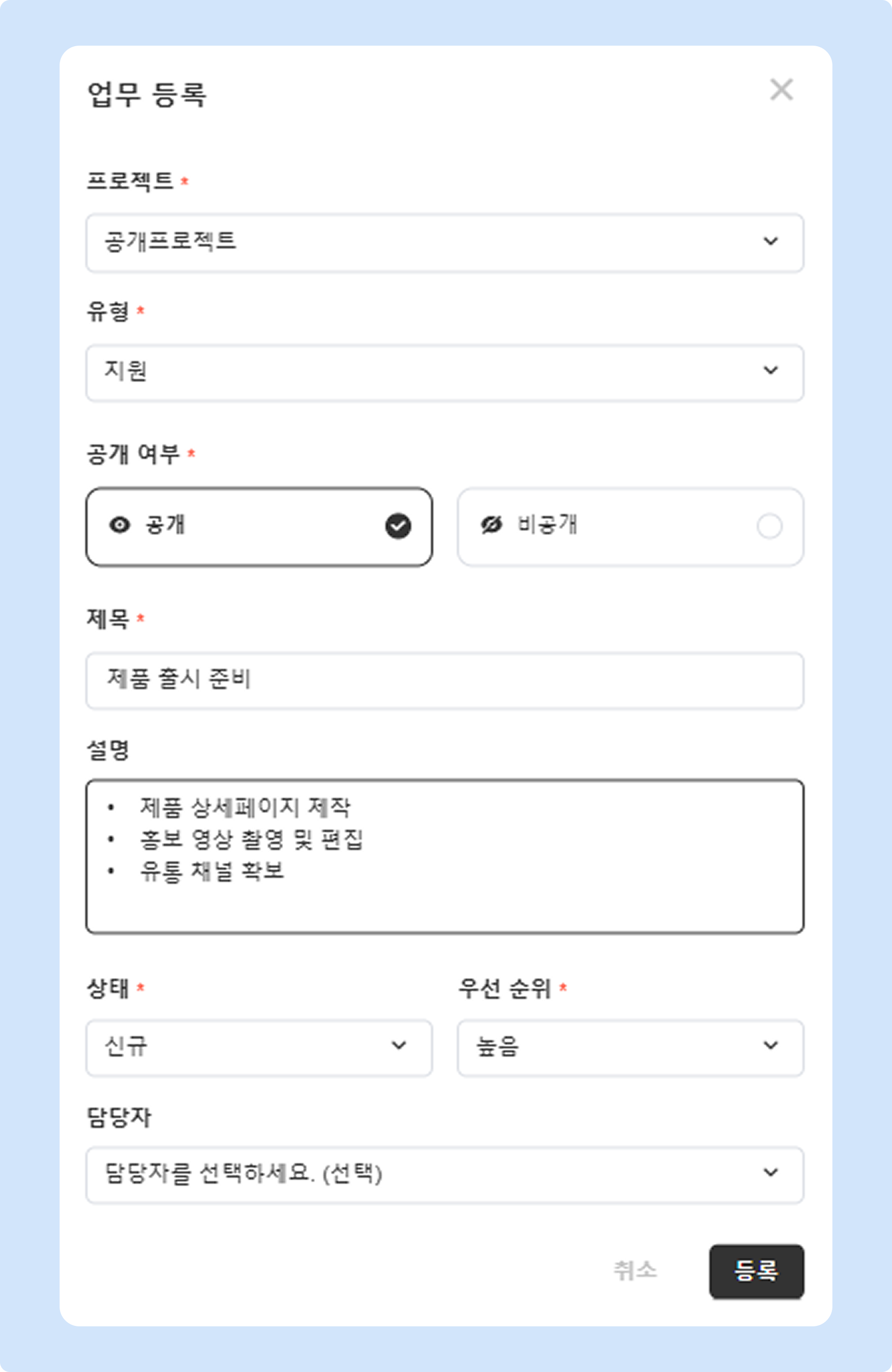Tap the 취소 cancel button
This screenshot has height=1372, width=892.
point(635,1271)
